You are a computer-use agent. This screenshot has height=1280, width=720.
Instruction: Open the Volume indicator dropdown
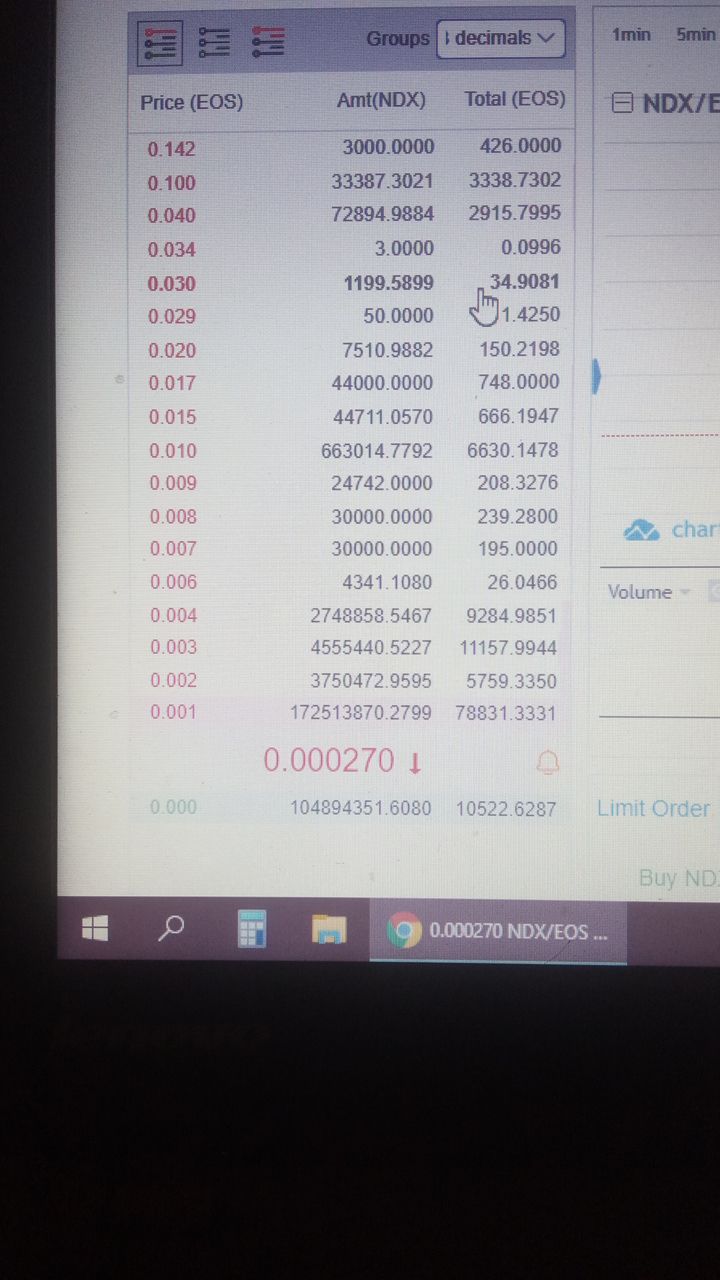click(x=648, y=592)
